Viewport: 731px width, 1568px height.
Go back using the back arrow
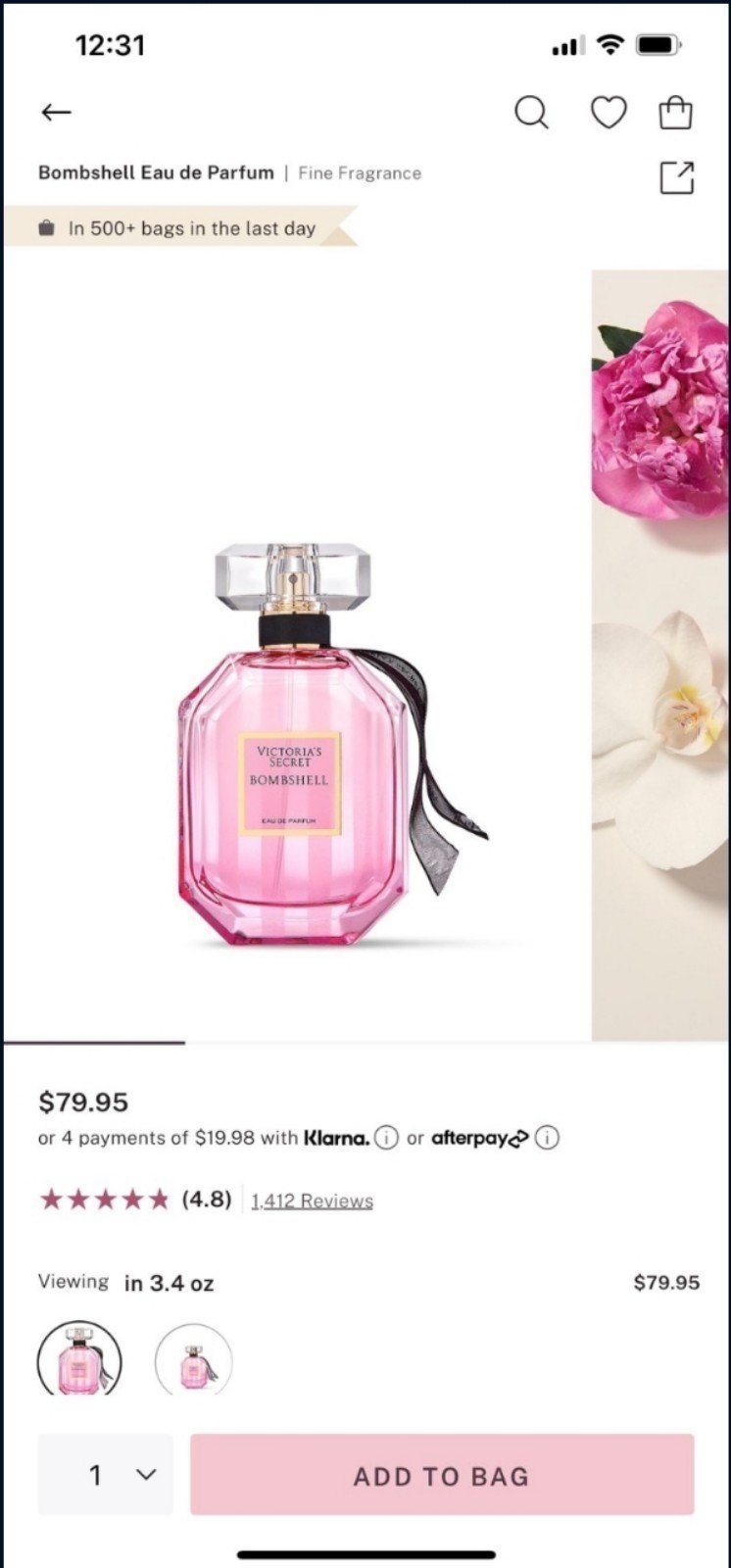click(x=56, y=113)
